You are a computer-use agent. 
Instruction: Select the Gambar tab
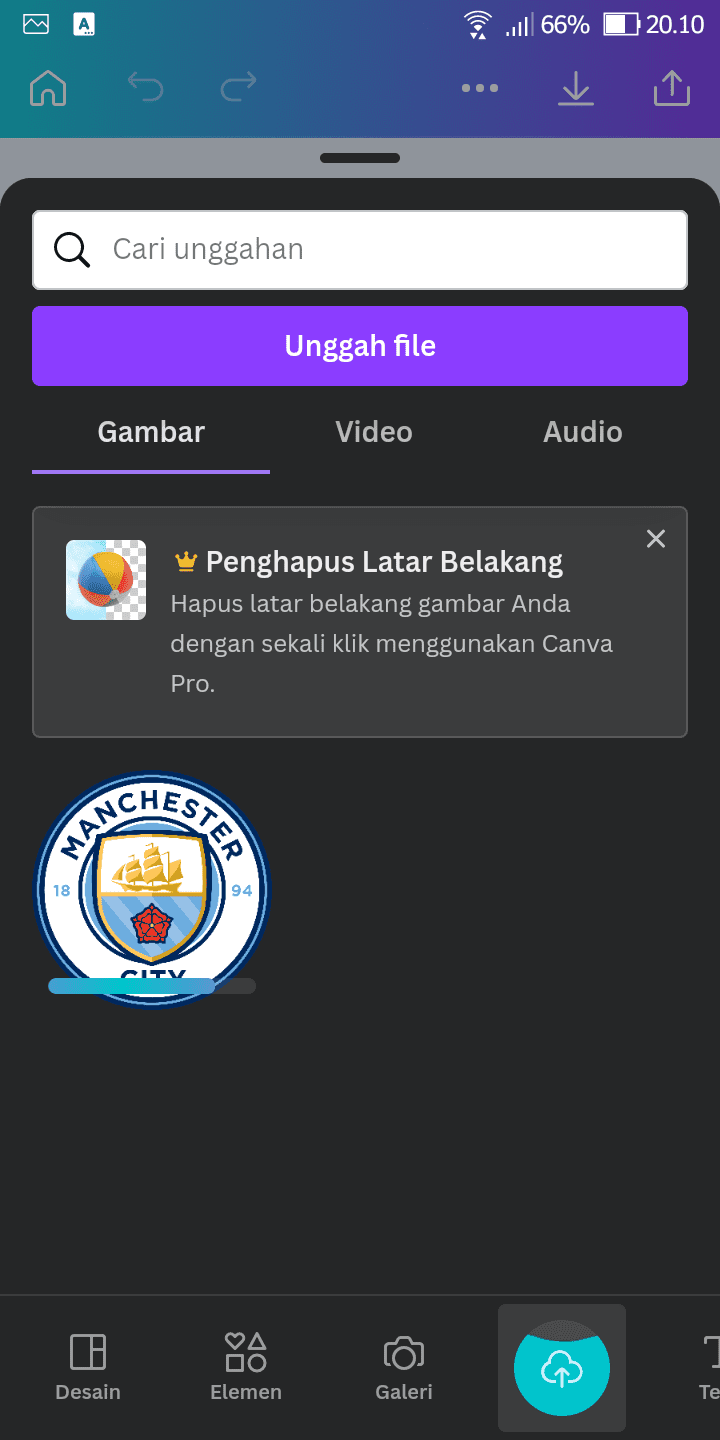(x=151, y=432)
